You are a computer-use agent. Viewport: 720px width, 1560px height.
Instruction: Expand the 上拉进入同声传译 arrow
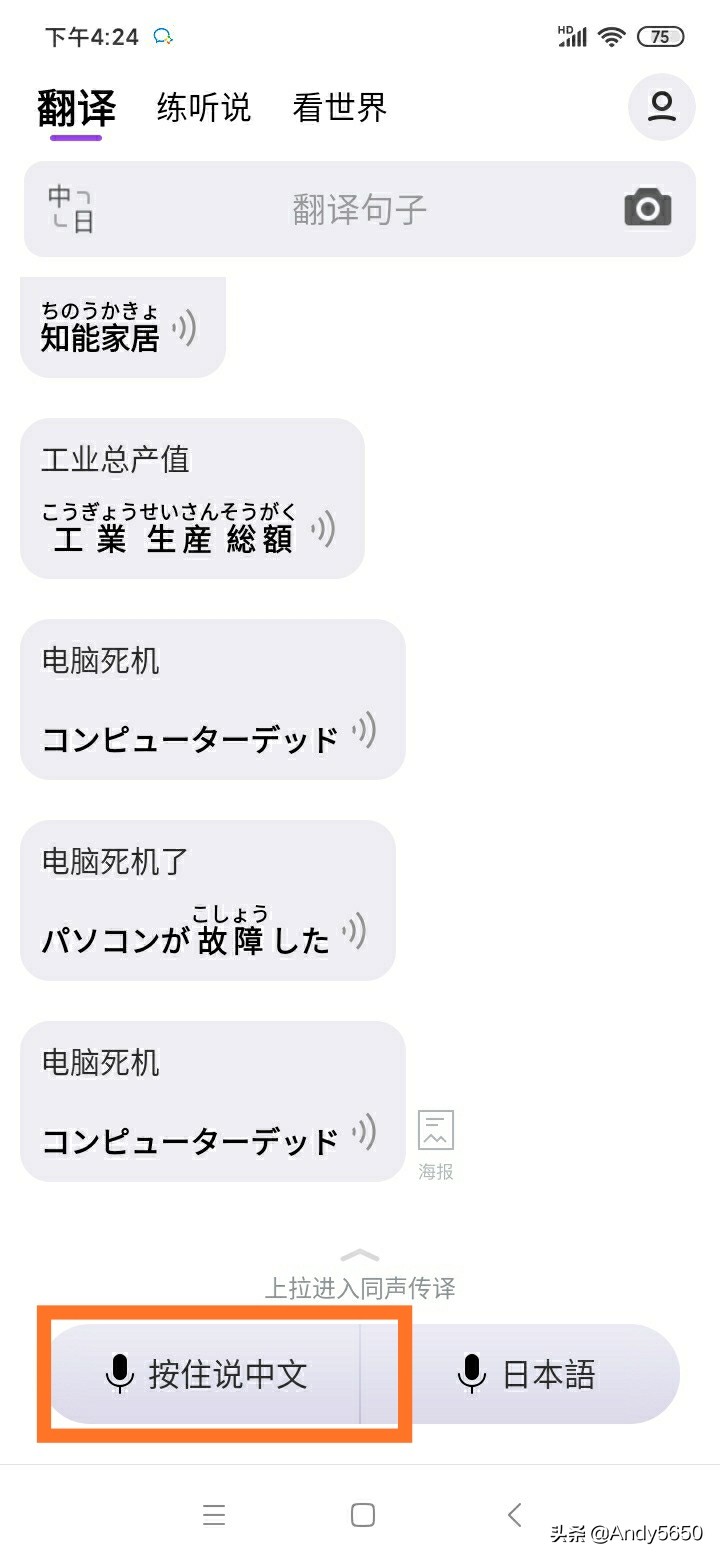coord(360,1256)
